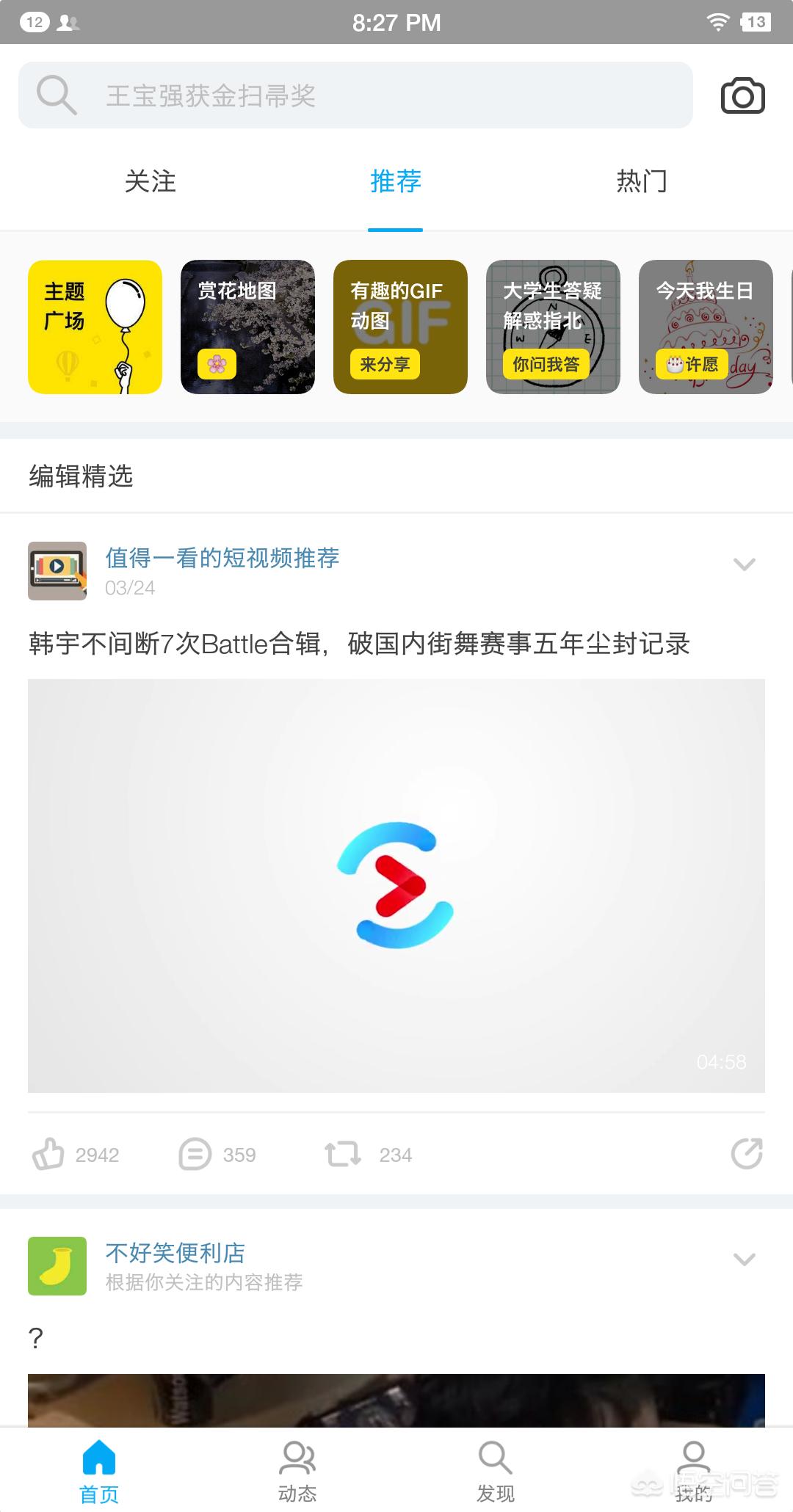Open the 赏花地图 topic card
The height and width of the screenshot is (1512, 793).
point(247,327)
